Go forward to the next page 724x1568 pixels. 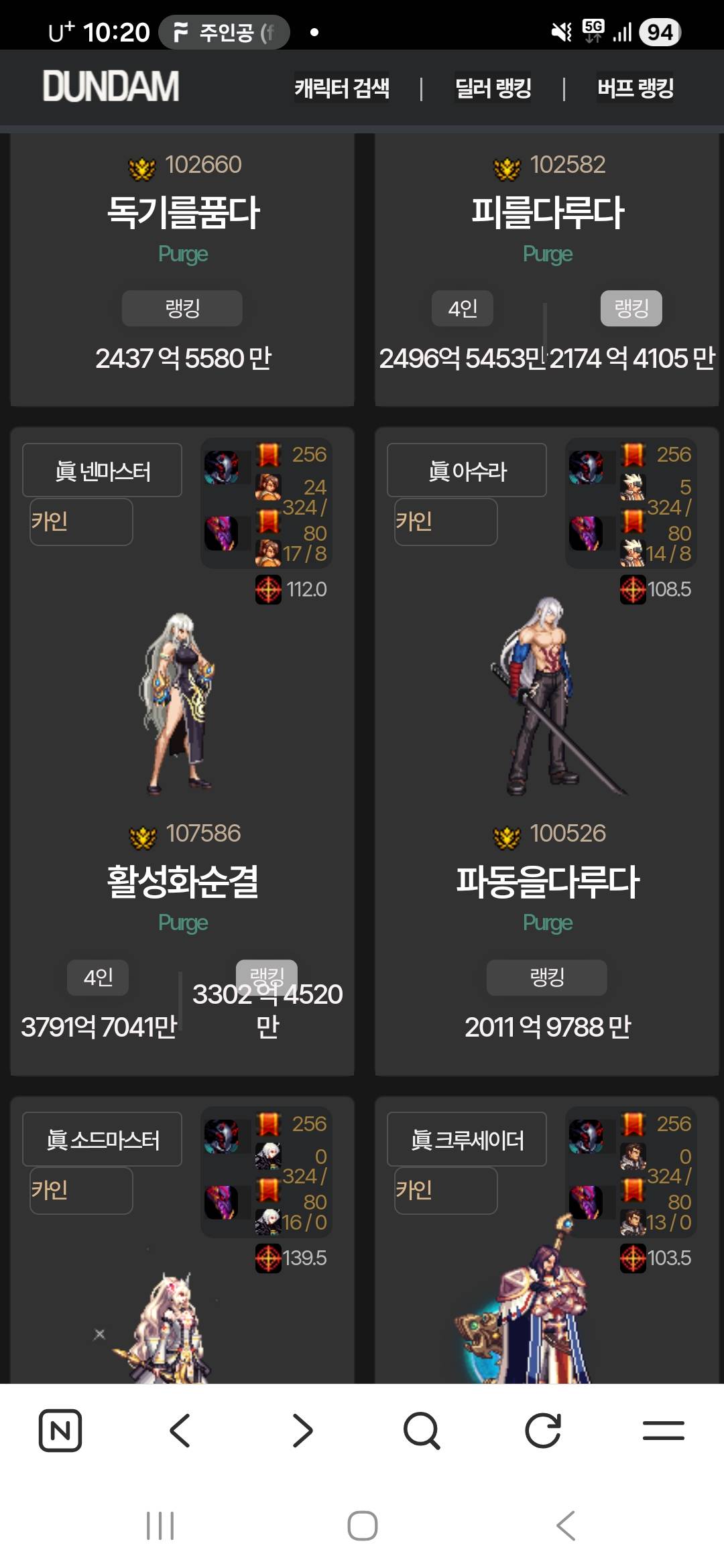coord(302,1431)
